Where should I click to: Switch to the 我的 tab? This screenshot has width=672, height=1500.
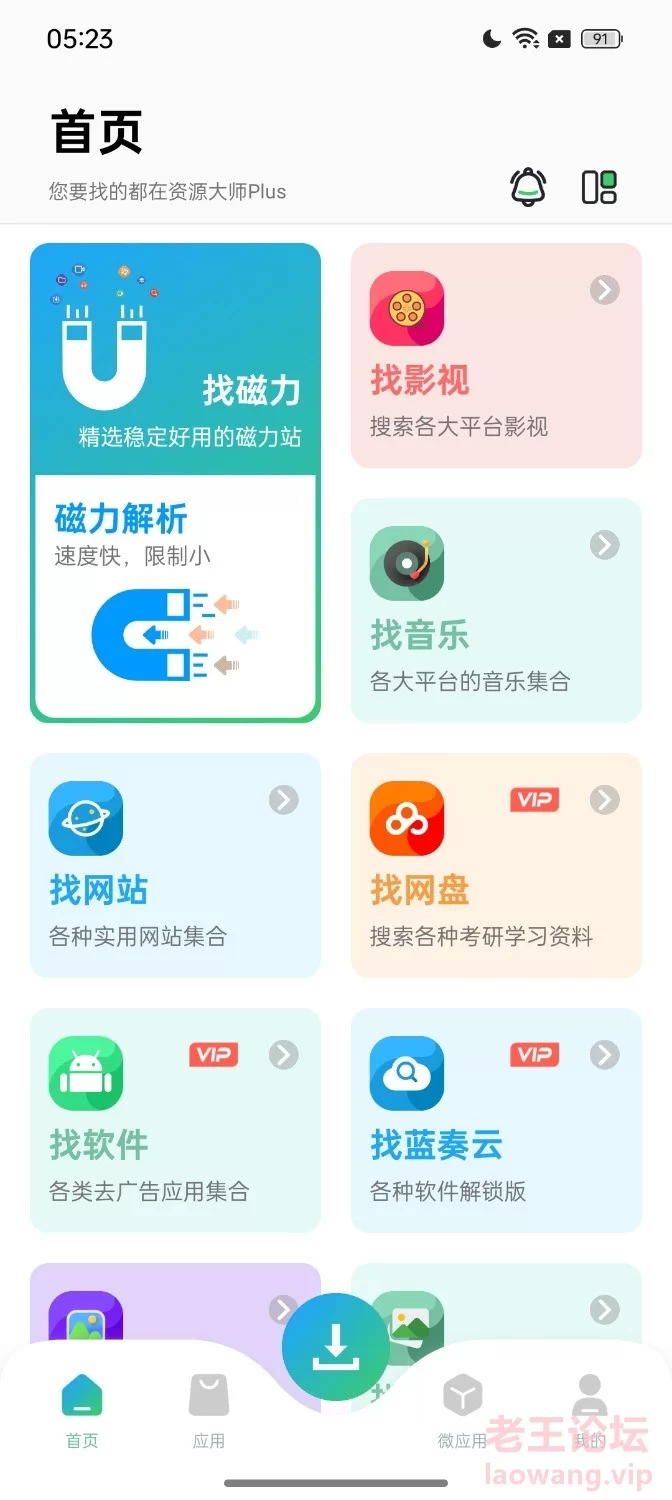tap(590, 1411)
